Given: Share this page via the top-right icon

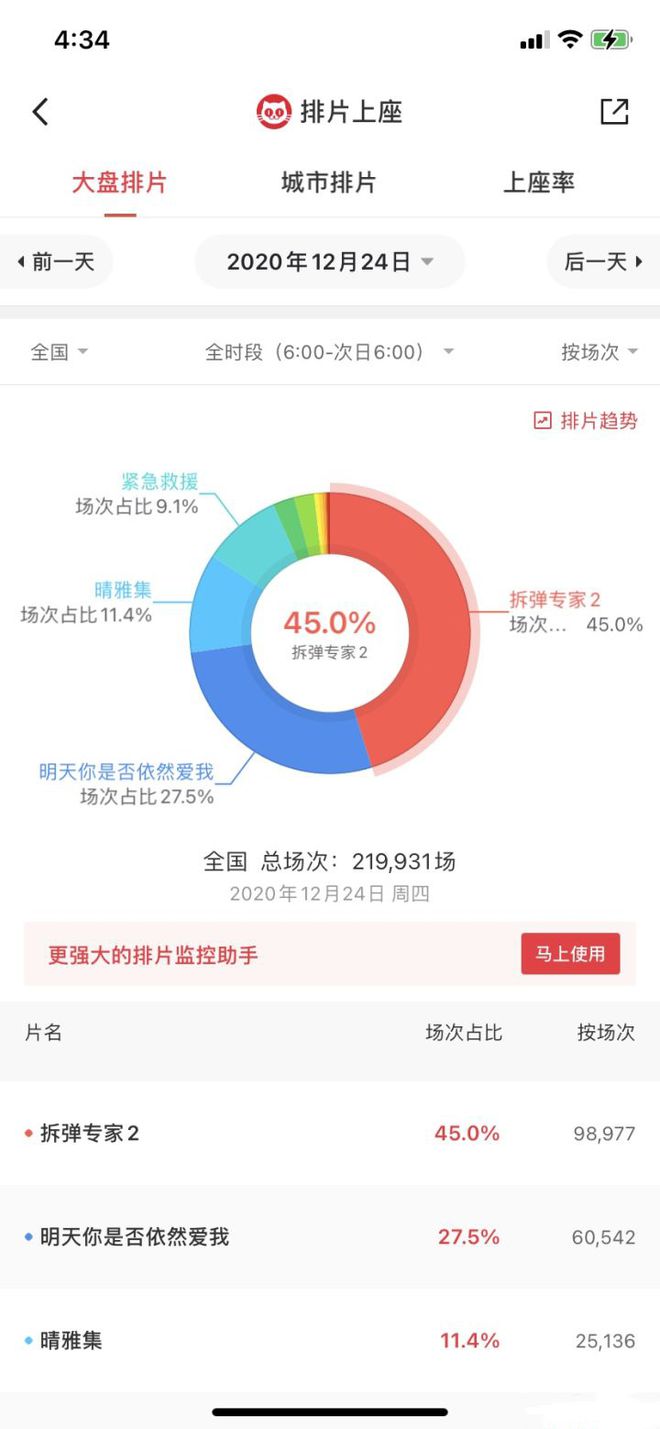Looking at the screenshot, I should (x=614, y=111).
